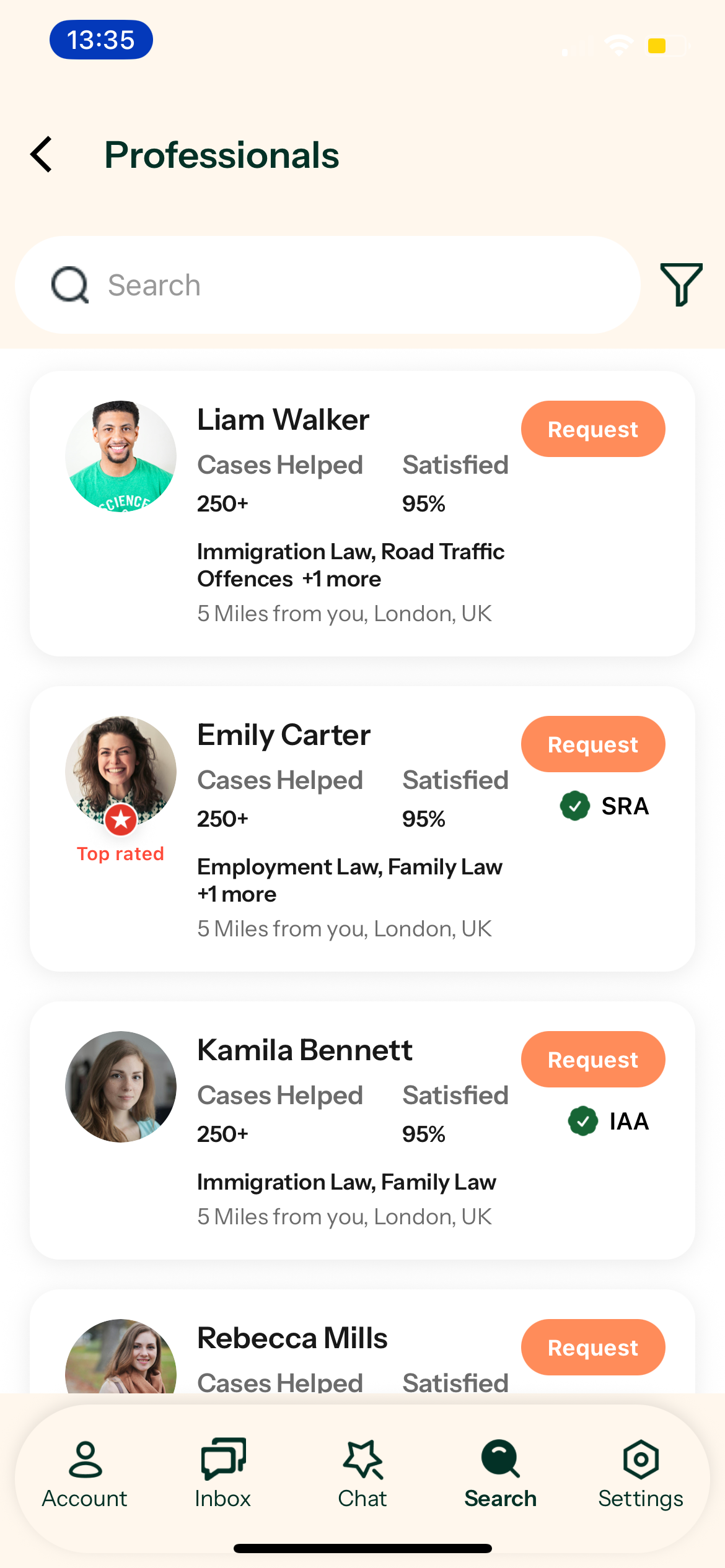This screenshot has height=1568, width=725.
Task: Switch to the Chat tab
Action: coord(362,1475)
